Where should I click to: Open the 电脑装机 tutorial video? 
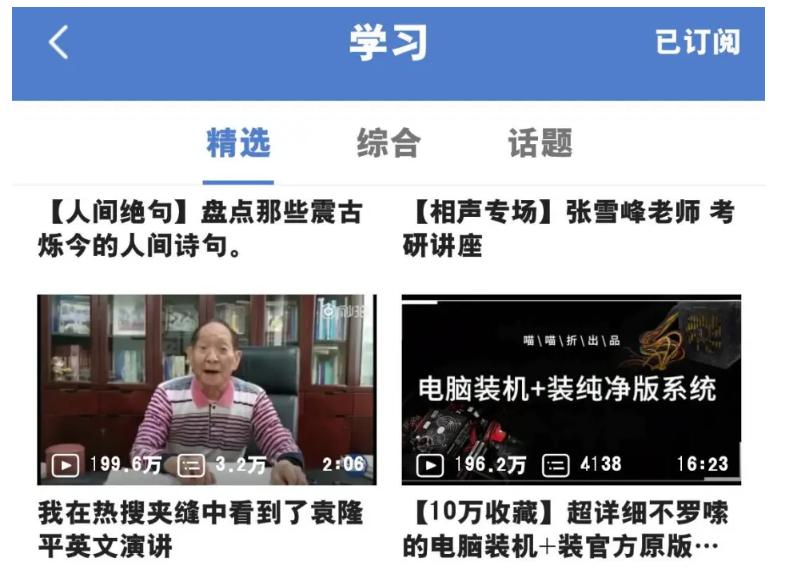[571, 390]
